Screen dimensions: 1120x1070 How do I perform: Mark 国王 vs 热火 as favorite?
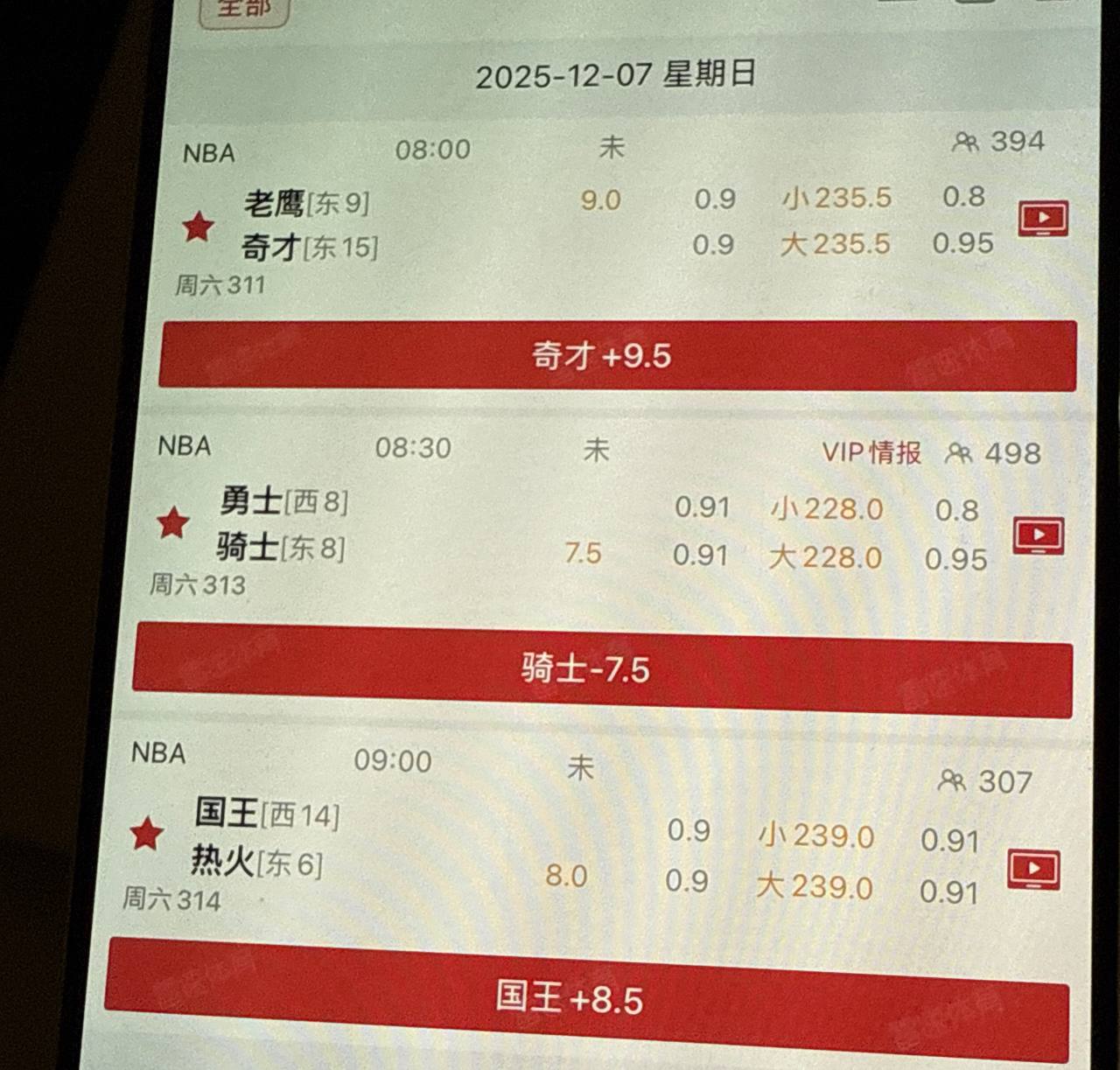click(146, 834)
